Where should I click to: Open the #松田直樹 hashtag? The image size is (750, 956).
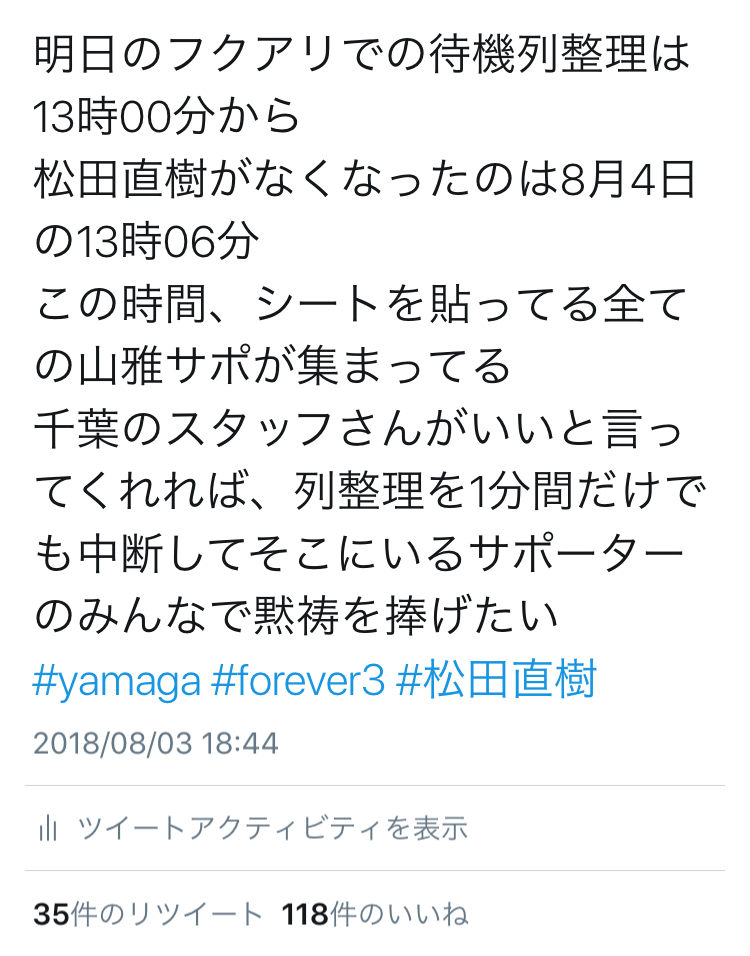[497, 680]
